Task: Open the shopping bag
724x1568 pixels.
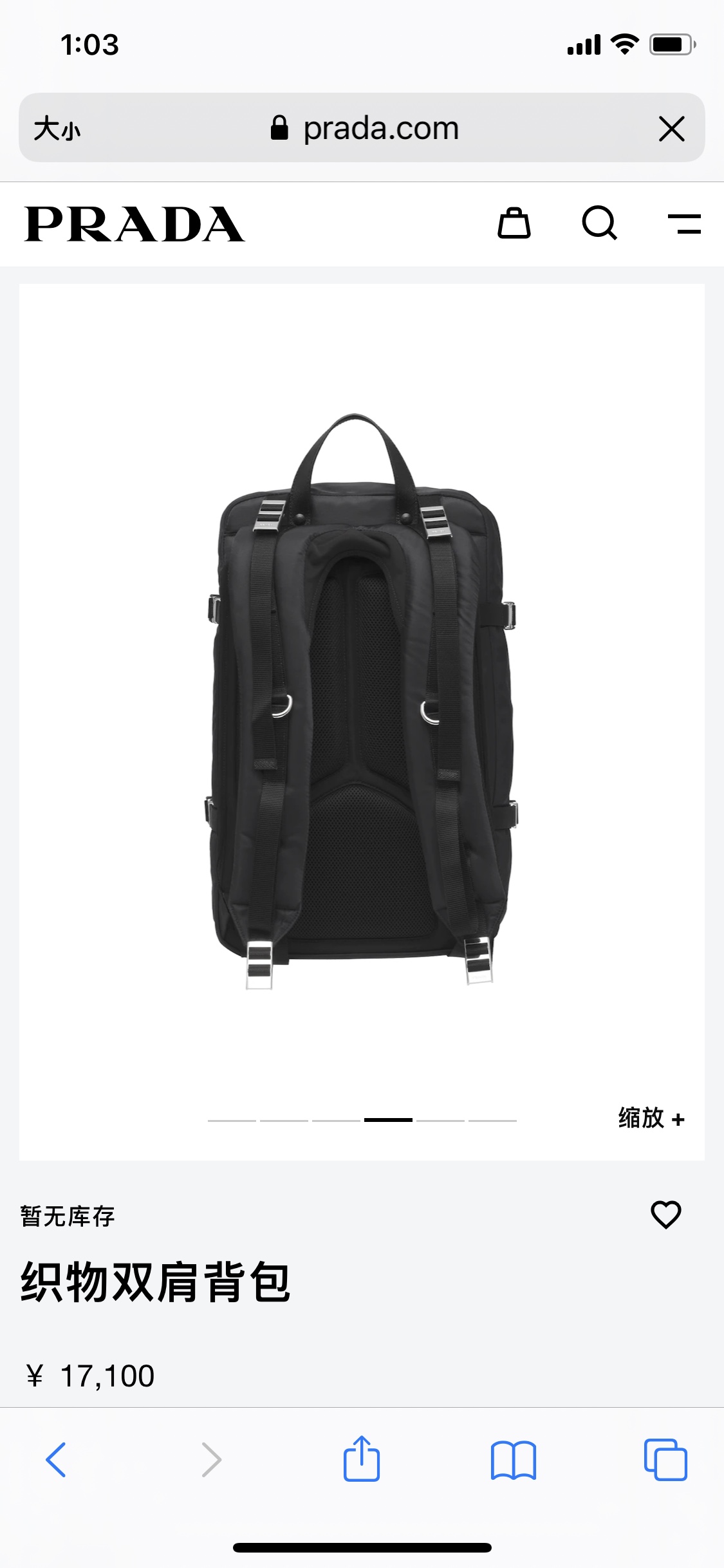Action: pos(514,223)
